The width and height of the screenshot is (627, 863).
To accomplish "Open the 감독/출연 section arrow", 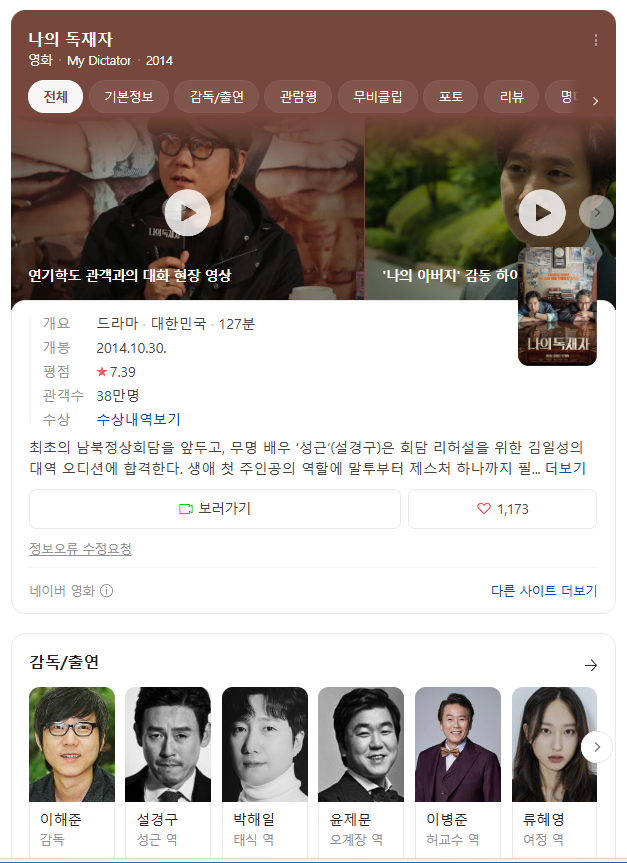I will point(590,665).
